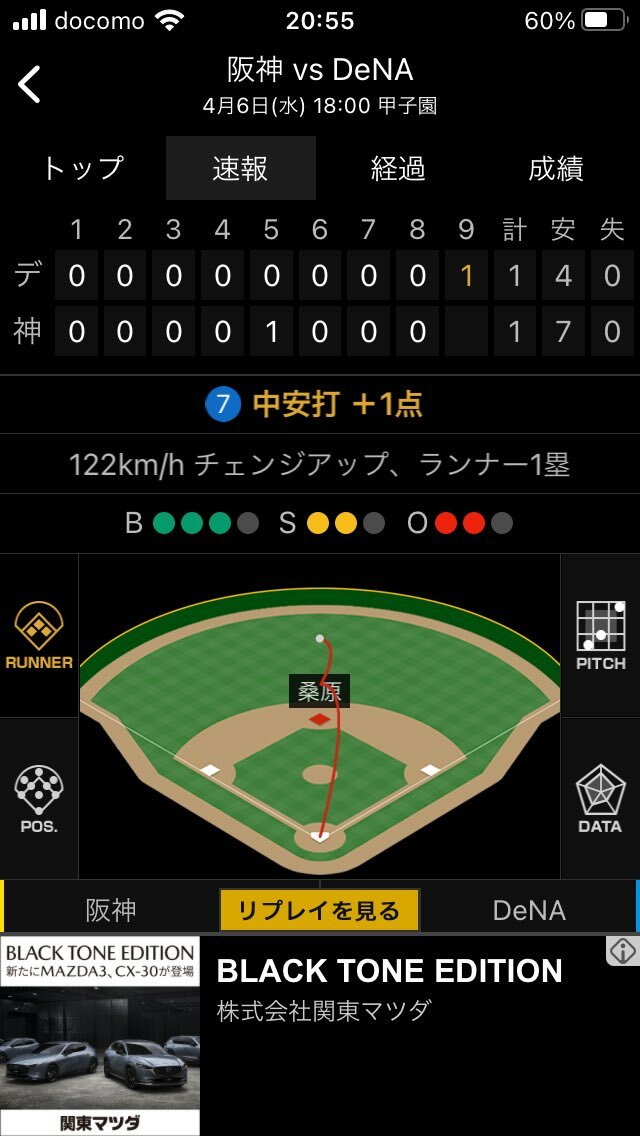Tap リプレイを見る to watch the replay

click(320, 910)
